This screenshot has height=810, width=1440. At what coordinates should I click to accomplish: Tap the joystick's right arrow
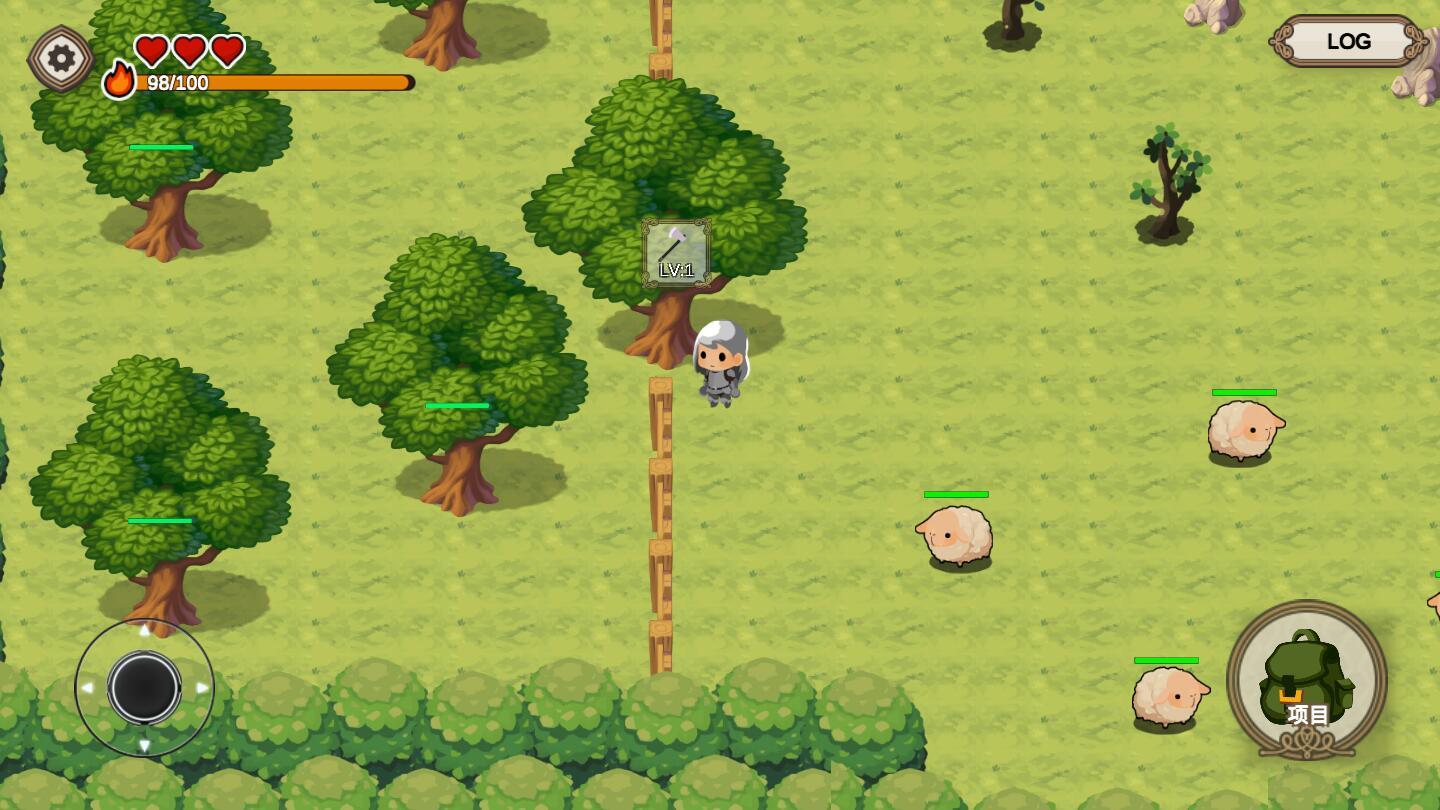[203, 688]
